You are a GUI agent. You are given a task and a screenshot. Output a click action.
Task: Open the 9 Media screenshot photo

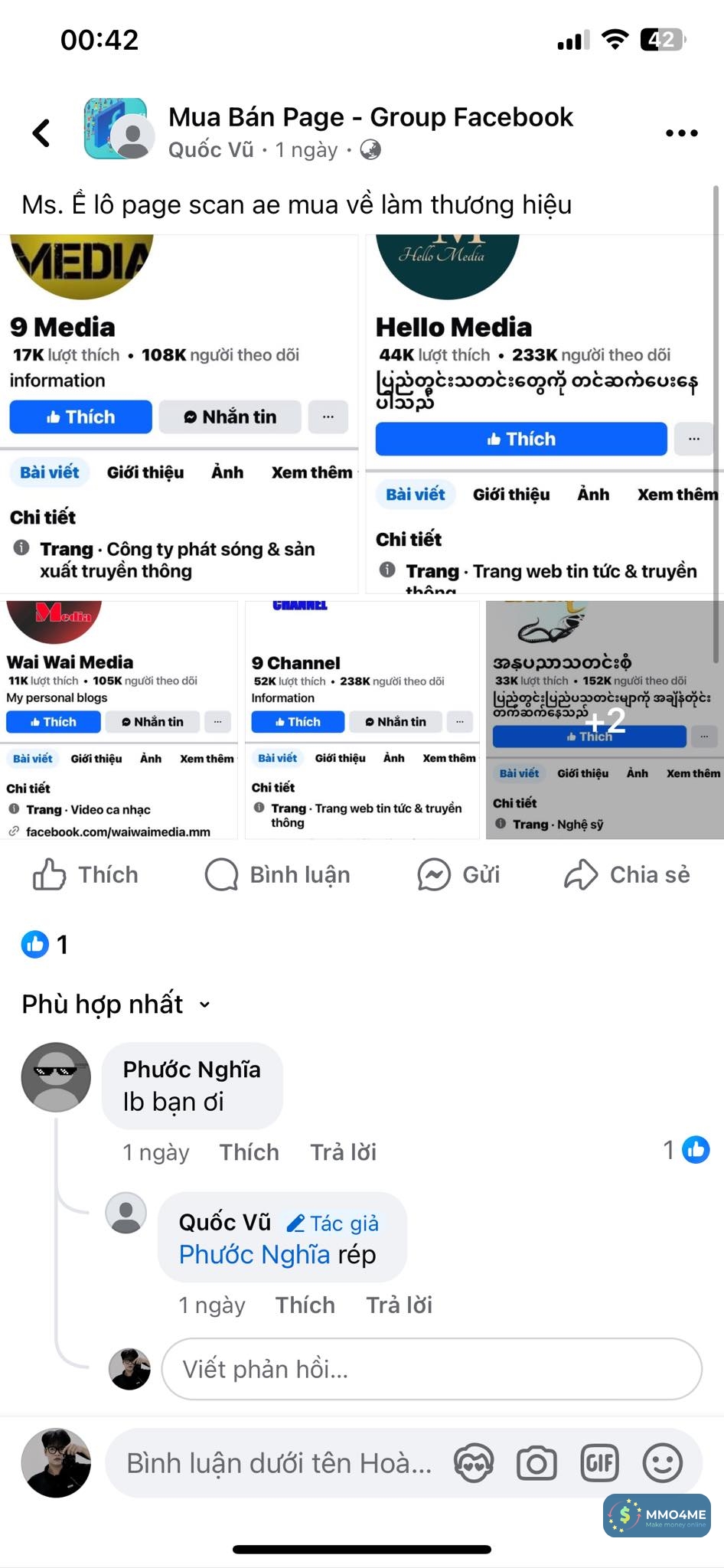point(179,413)
